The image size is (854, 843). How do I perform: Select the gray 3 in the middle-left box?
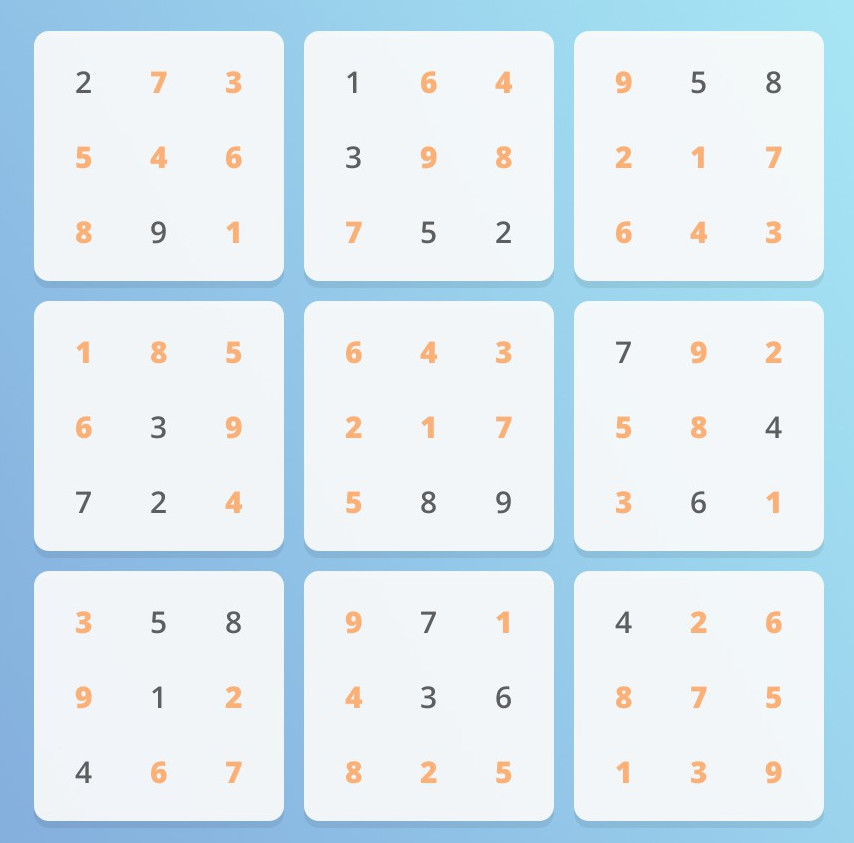click(158, 427)
